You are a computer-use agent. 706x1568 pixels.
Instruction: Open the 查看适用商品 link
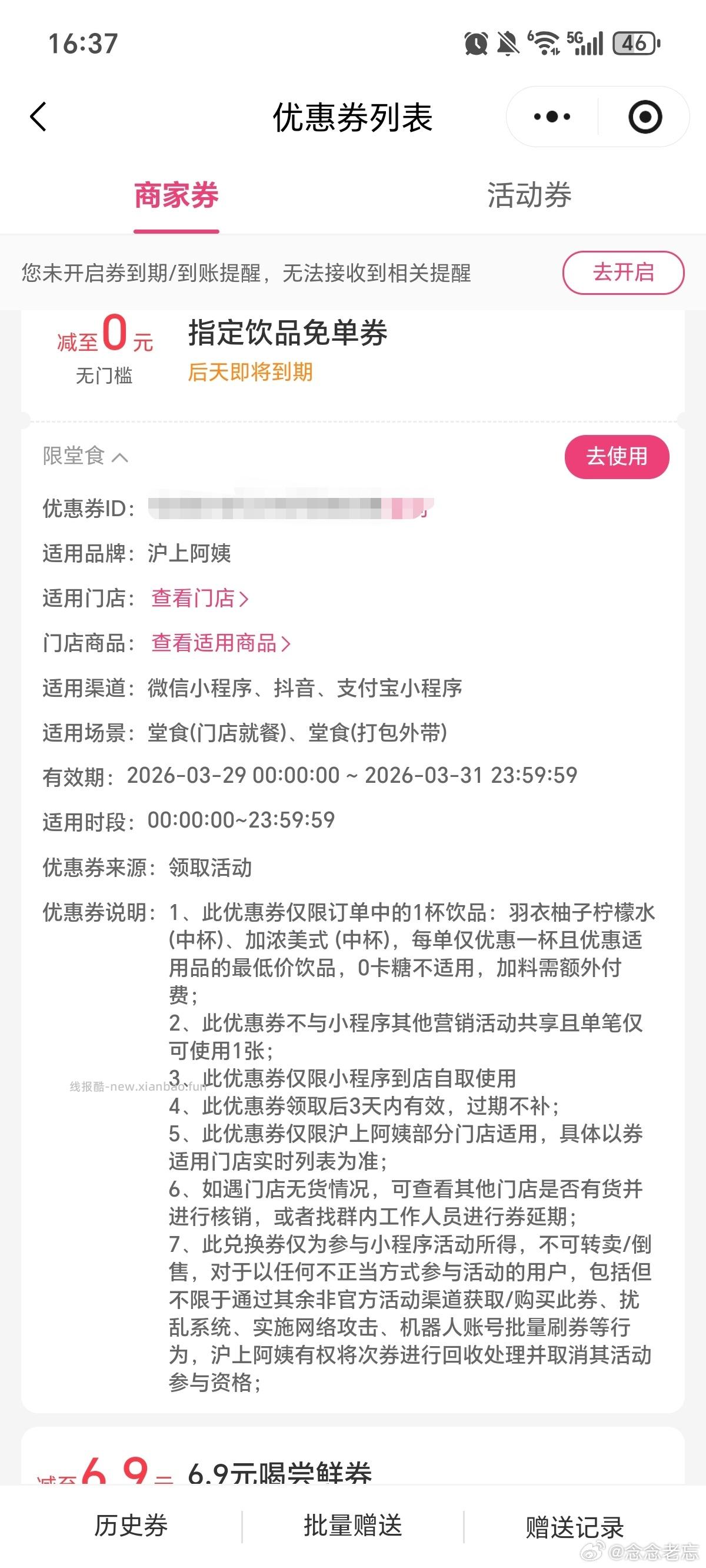click(x=220, y=643)
